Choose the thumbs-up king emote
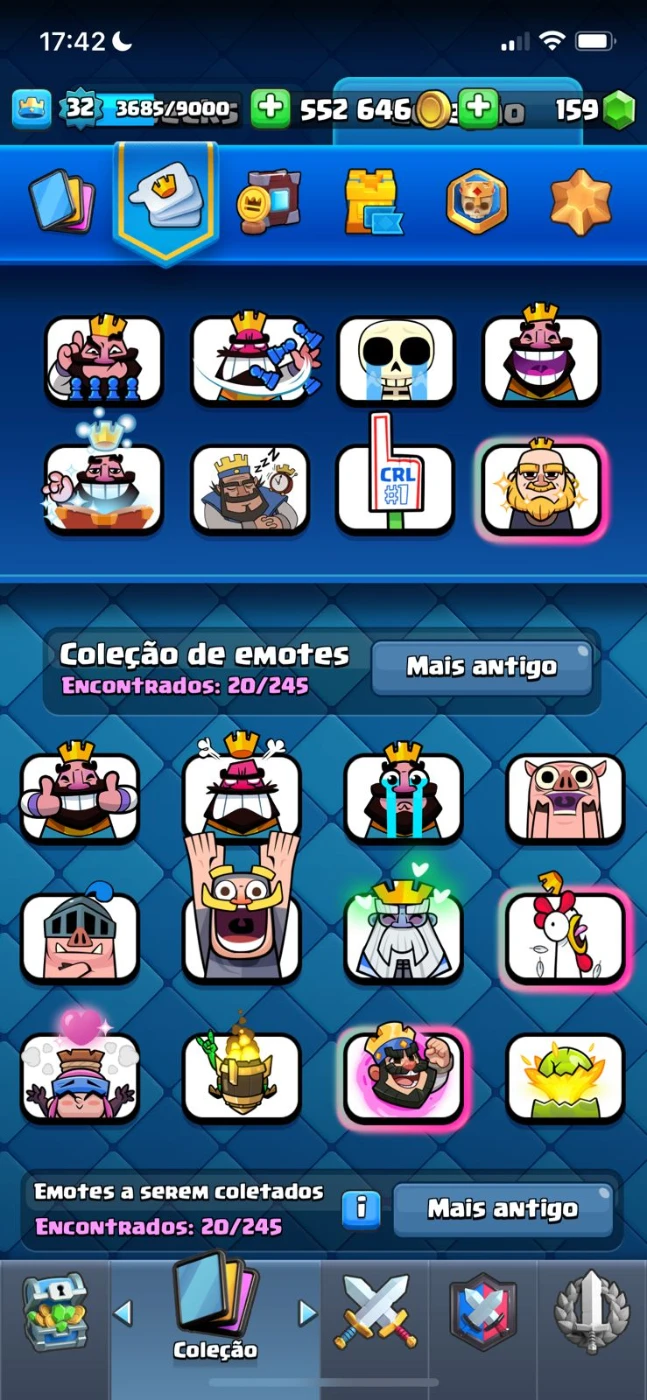 [x=80, y=797]
